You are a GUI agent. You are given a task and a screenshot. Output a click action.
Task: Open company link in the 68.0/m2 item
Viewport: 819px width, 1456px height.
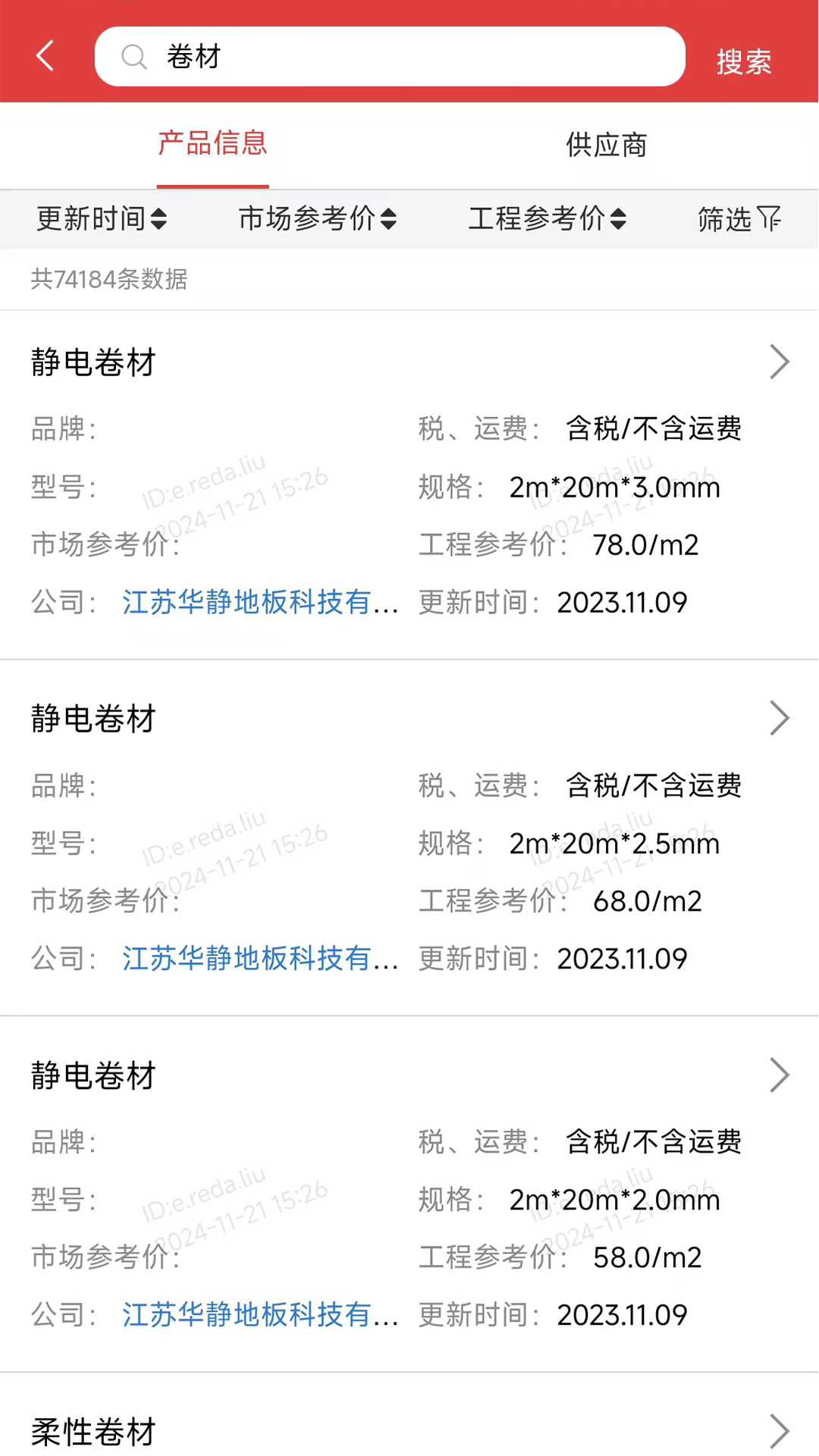point(259,959)
